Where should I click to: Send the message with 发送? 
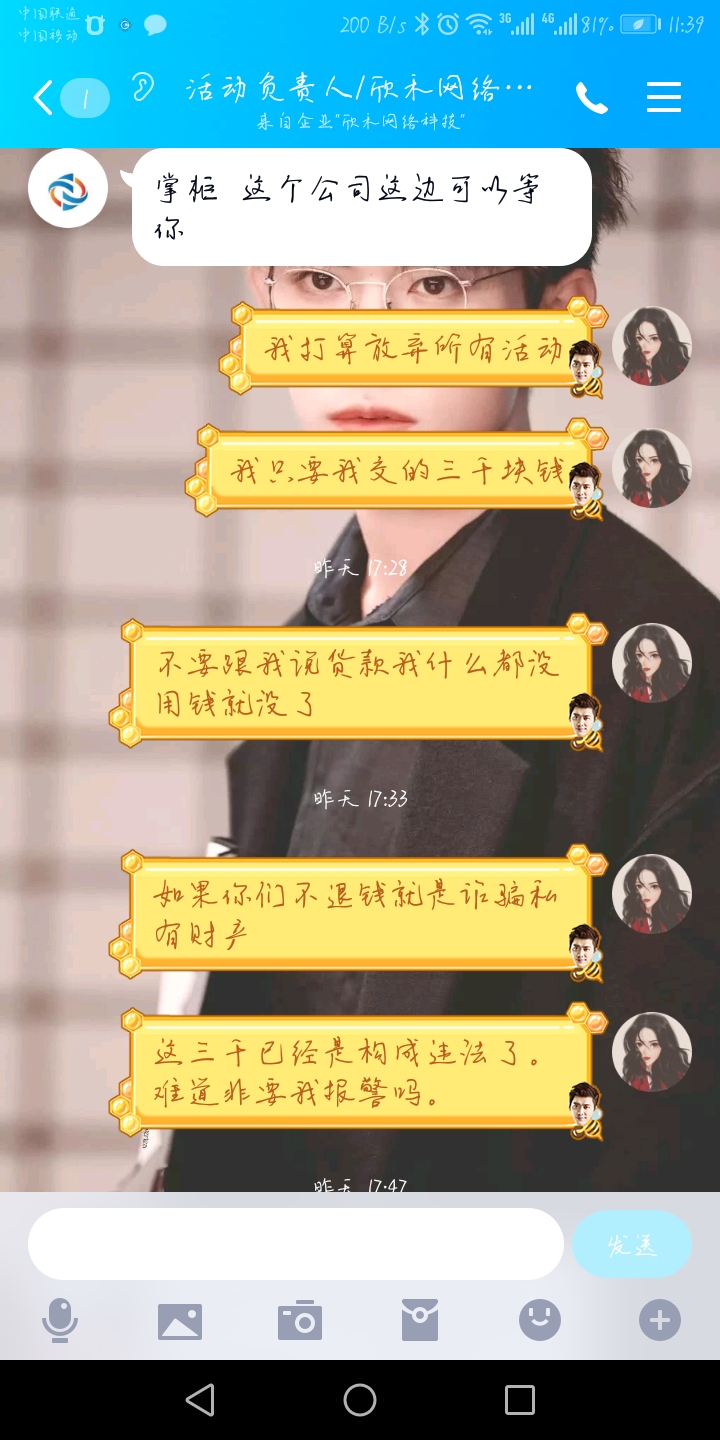point(632,1244)
